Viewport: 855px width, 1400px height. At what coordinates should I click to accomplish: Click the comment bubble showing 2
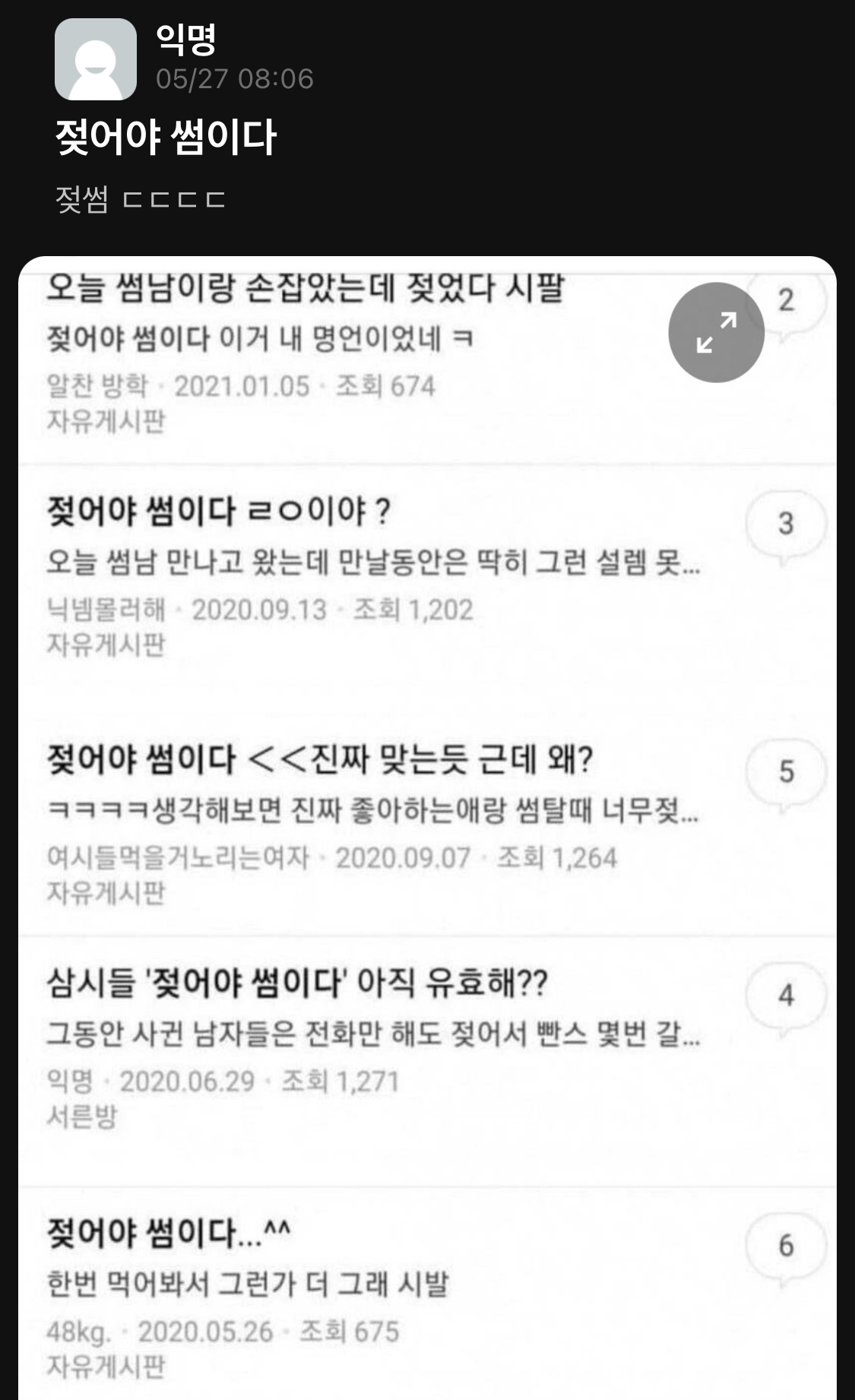coord(790,302)
